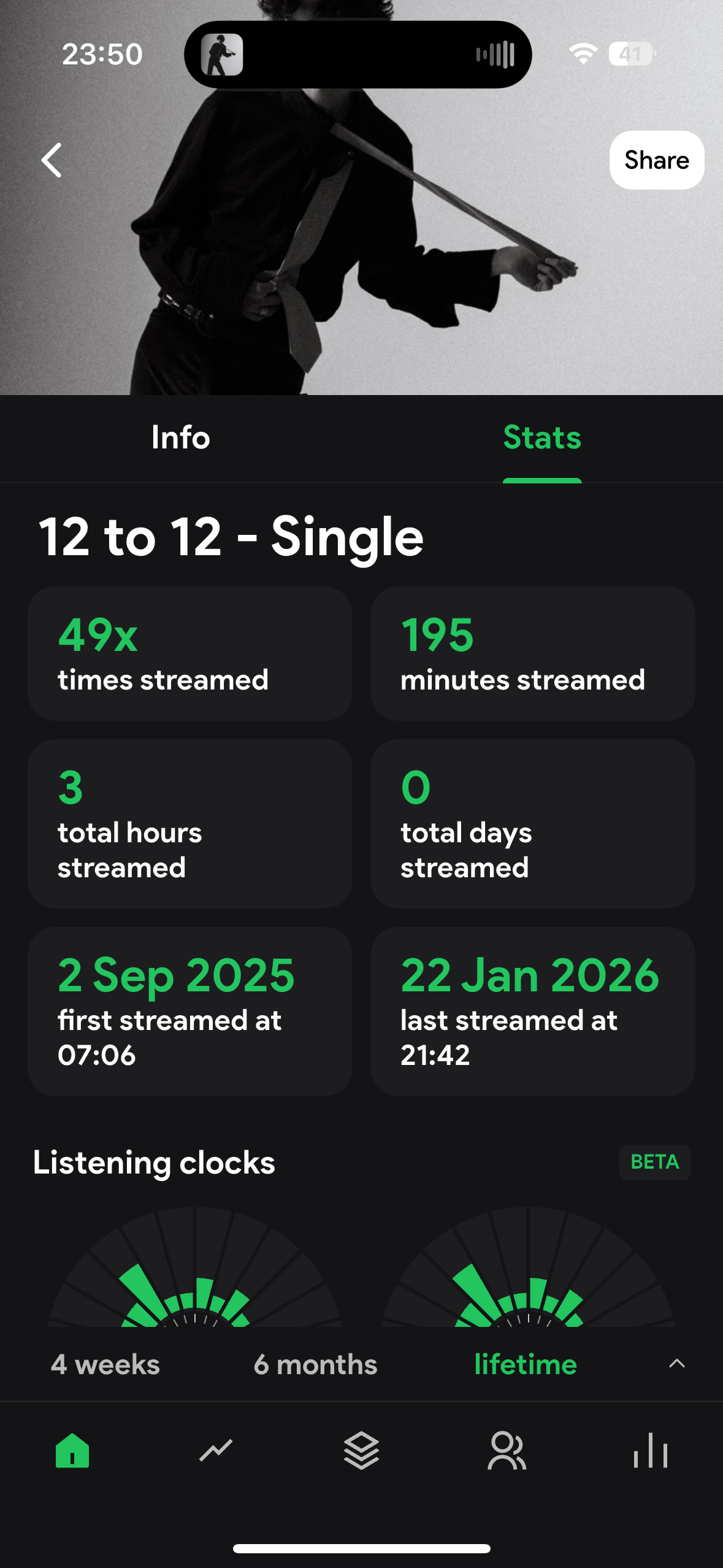Go back using the back arrow
This screenshot has height=1568, width=723.
pyautogui.click(x=52, y=160)
